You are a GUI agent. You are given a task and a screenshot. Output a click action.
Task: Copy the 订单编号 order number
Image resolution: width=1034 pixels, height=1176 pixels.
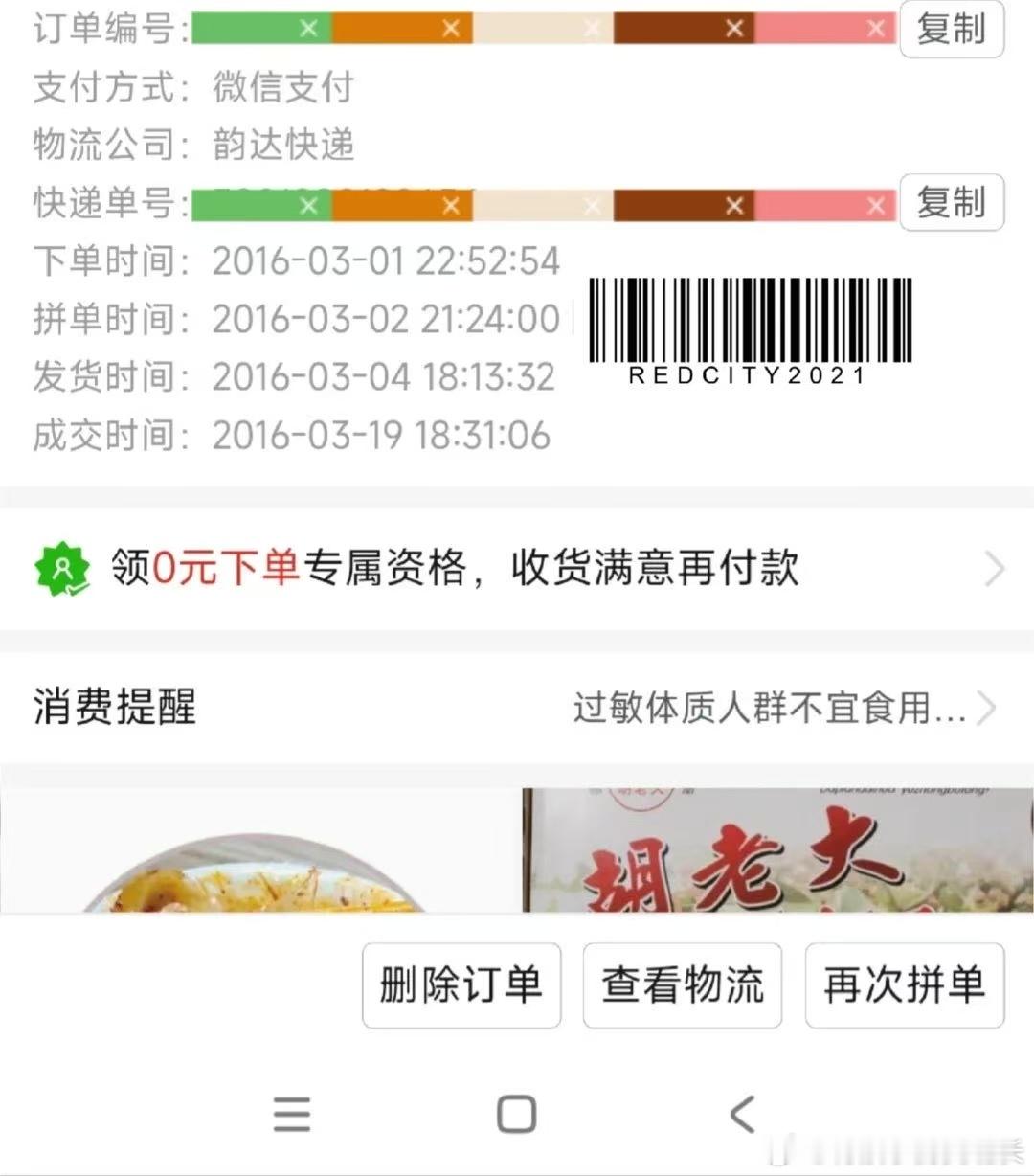pos(951,29)
